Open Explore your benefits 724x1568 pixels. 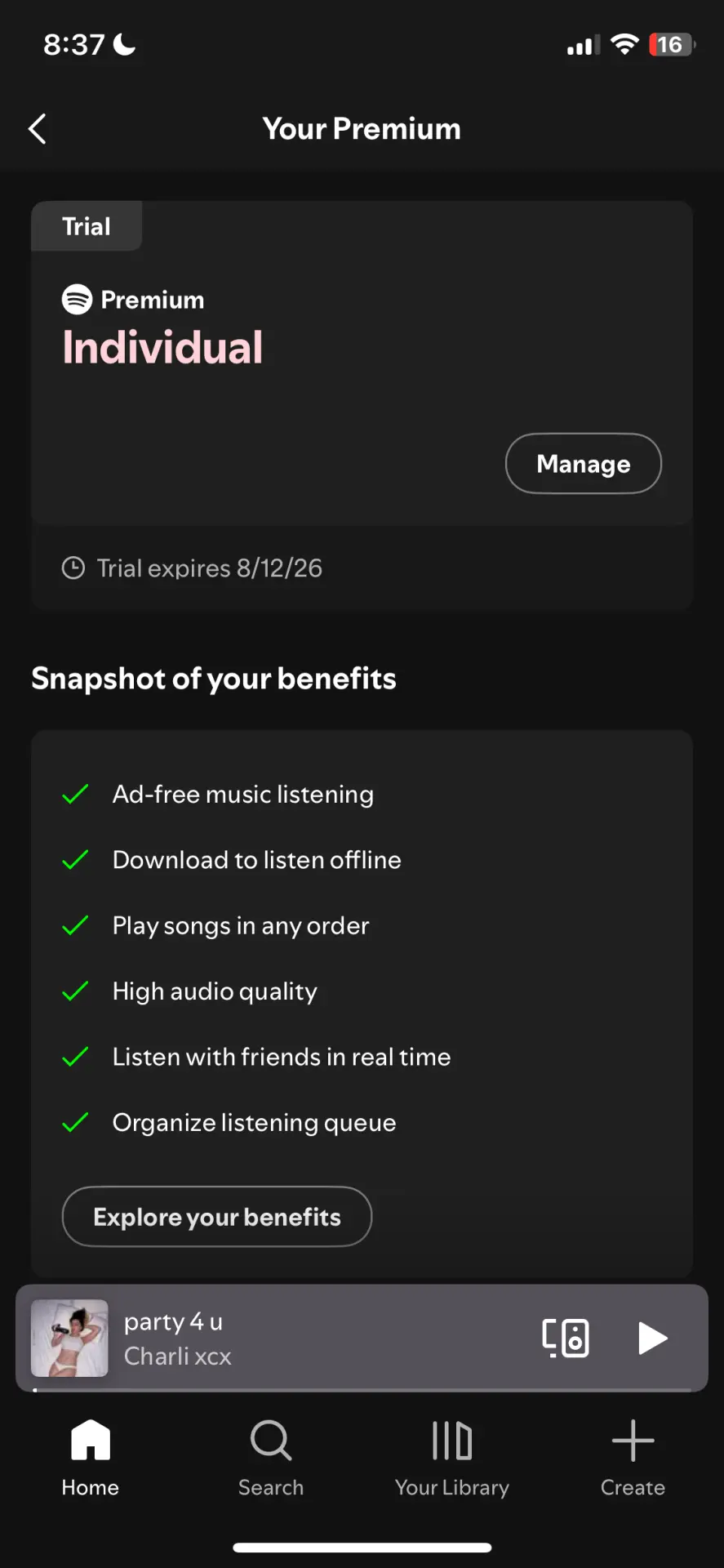pos(217,1217)
